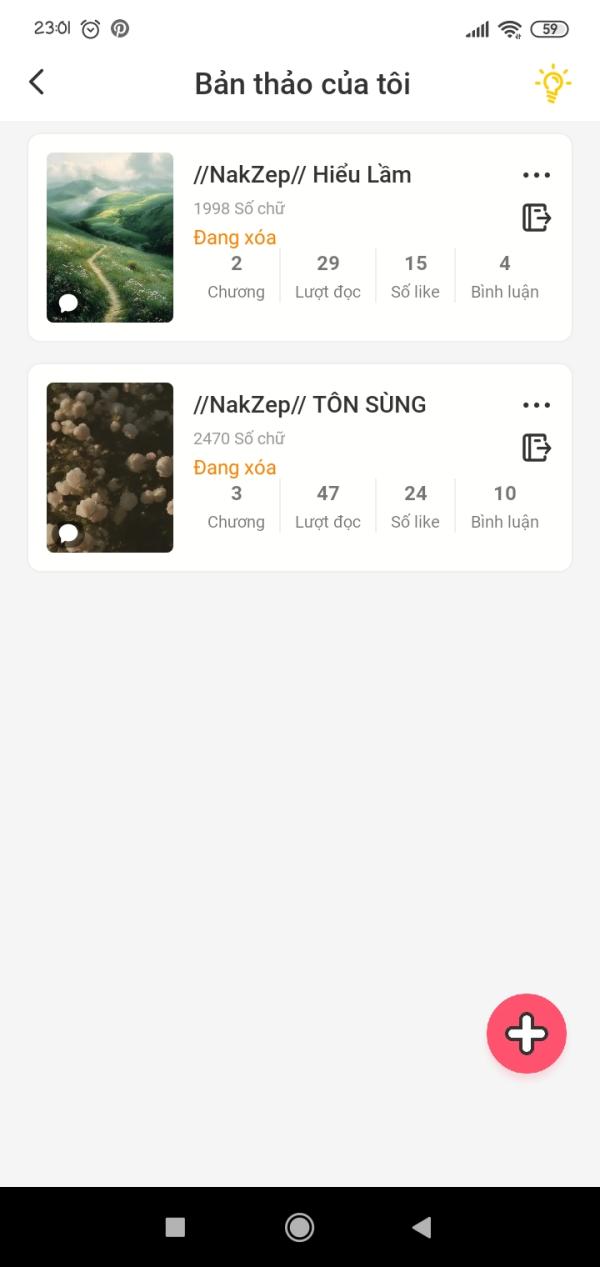The height and width of the screenshot is (1267, 600).
Task: Open more options for TÔN SÙNG
Action: coord(536,406)
